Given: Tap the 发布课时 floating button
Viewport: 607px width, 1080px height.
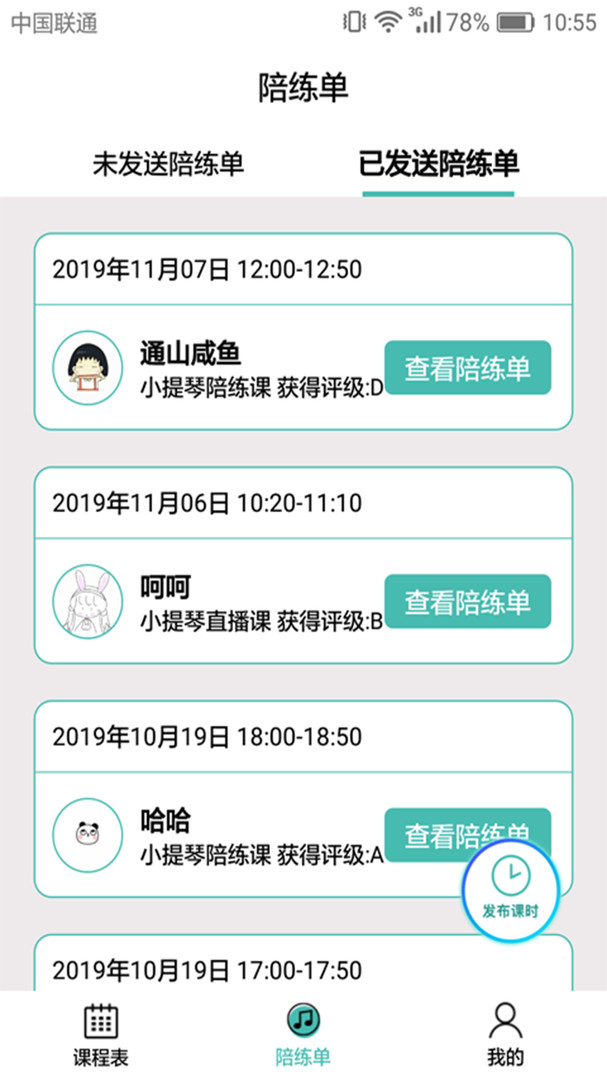Looking at the screenshot, I should coord(510,886).
